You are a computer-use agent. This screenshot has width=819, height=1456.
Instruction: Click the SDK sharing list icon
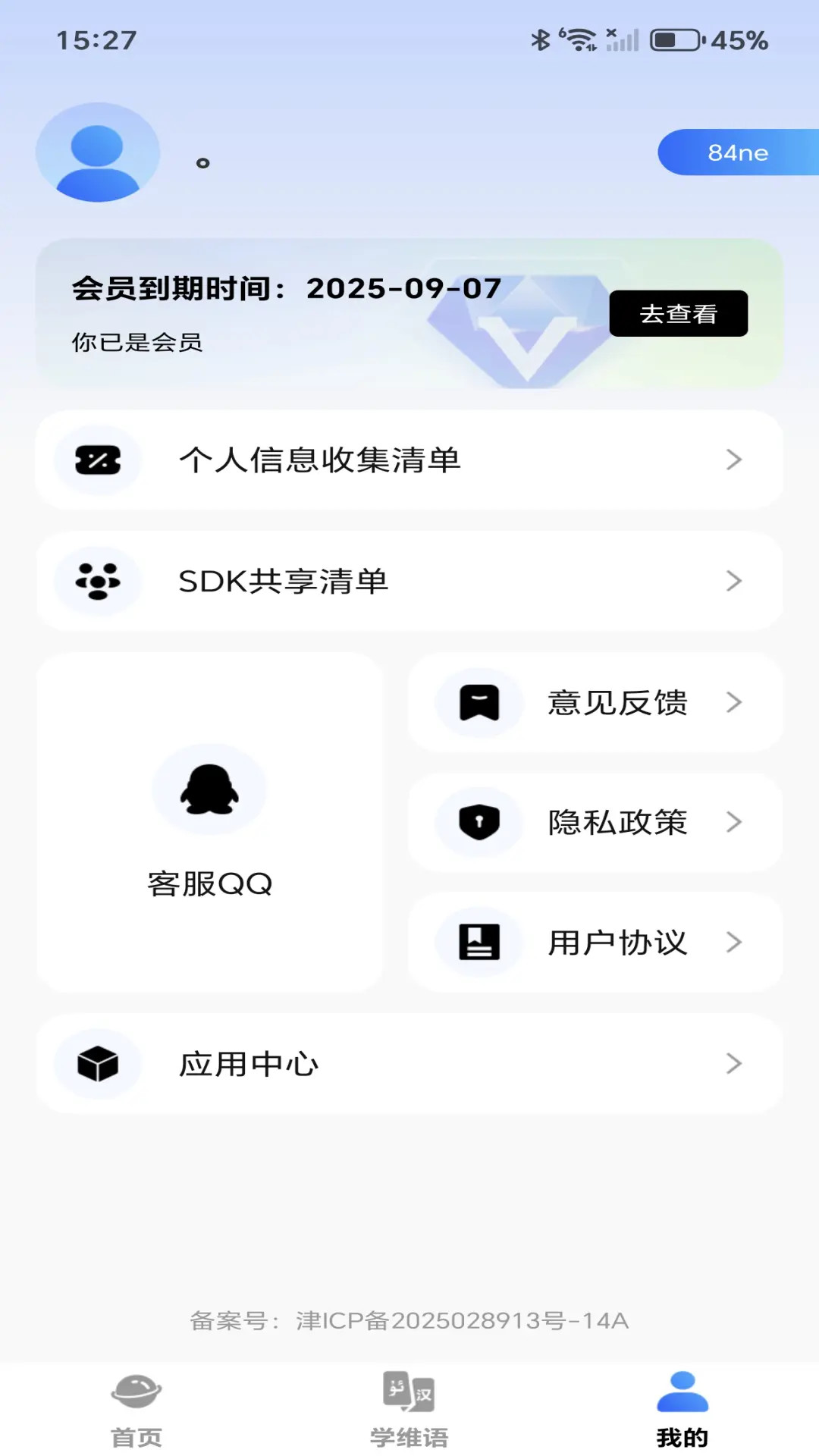[97, 581]
